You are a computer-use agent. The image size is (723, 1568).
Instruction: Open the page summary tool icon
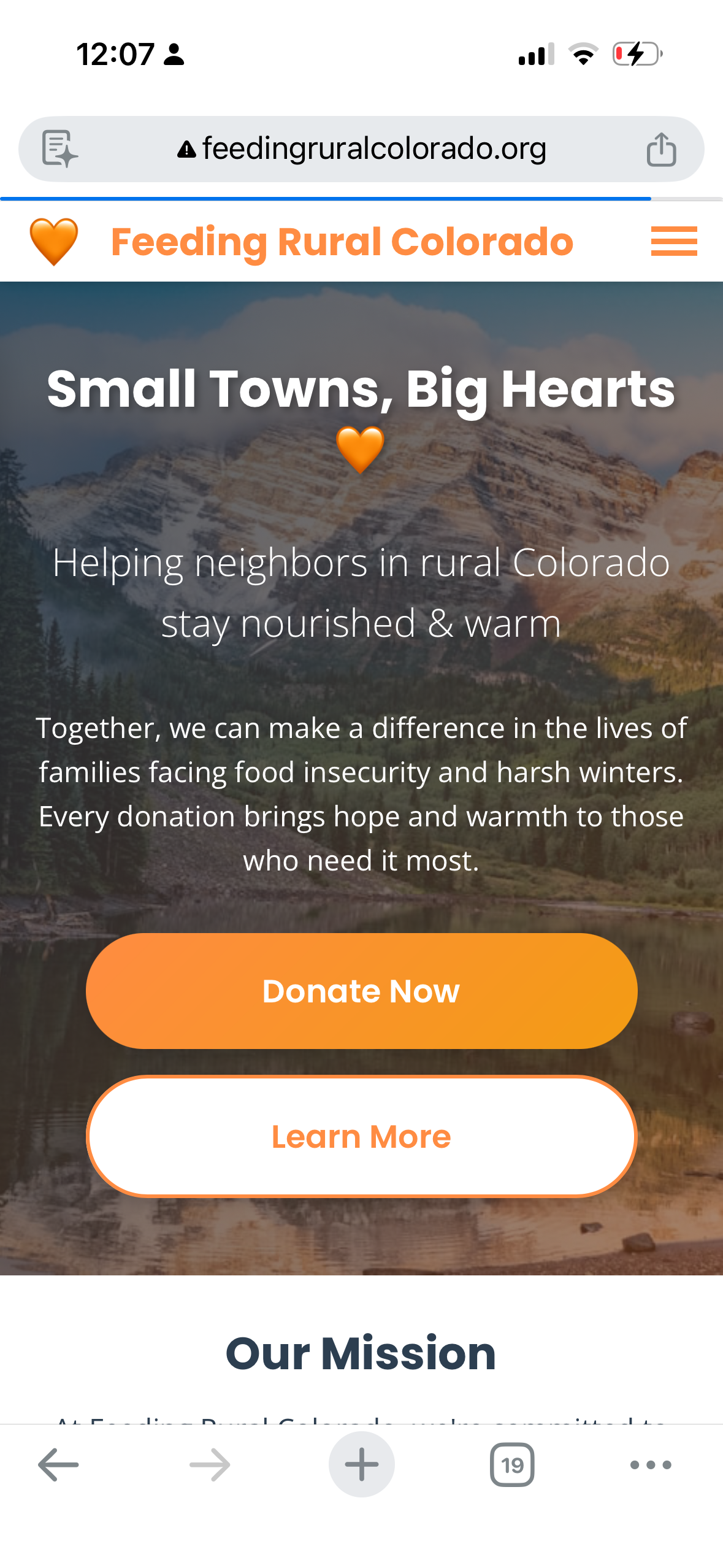59,149
